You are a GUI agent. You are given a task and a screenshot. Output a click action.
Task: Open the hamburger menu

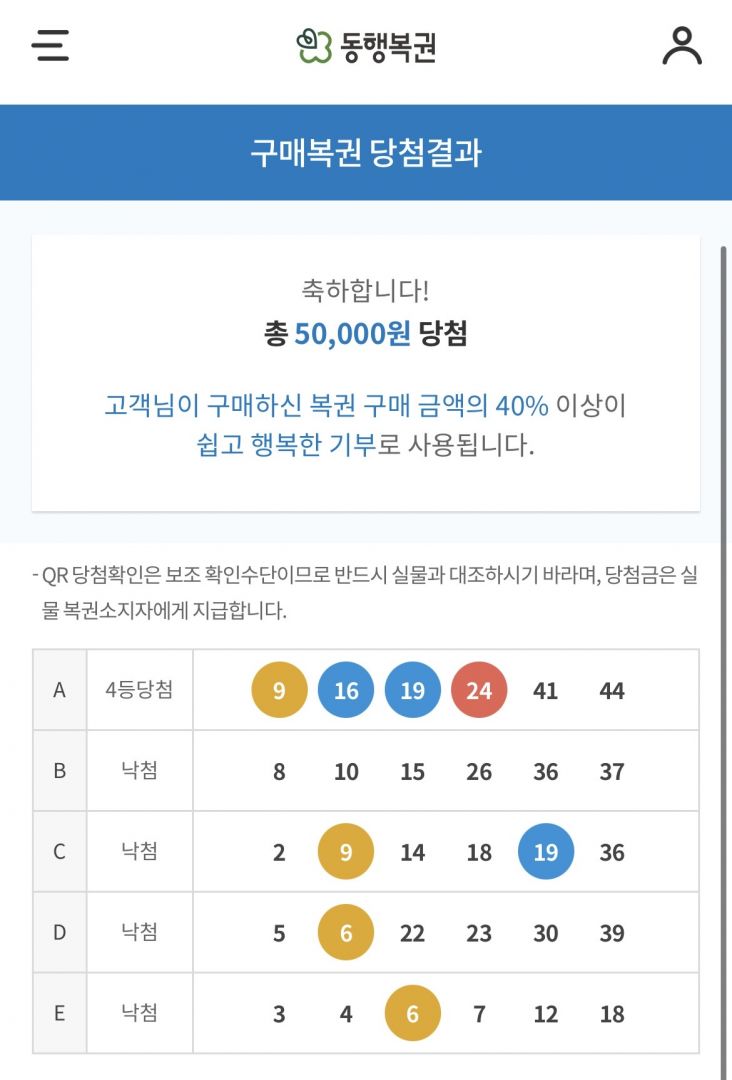tap(51, 46)
